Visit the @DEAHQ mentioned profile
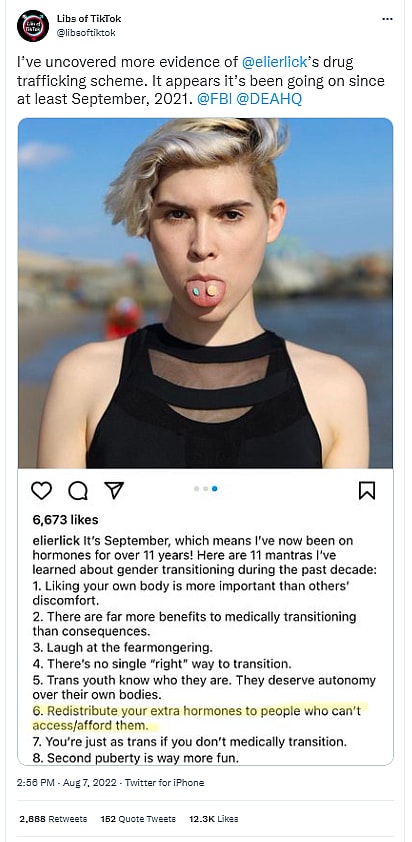Screen dimensions: 412x842 pos(269,100)
